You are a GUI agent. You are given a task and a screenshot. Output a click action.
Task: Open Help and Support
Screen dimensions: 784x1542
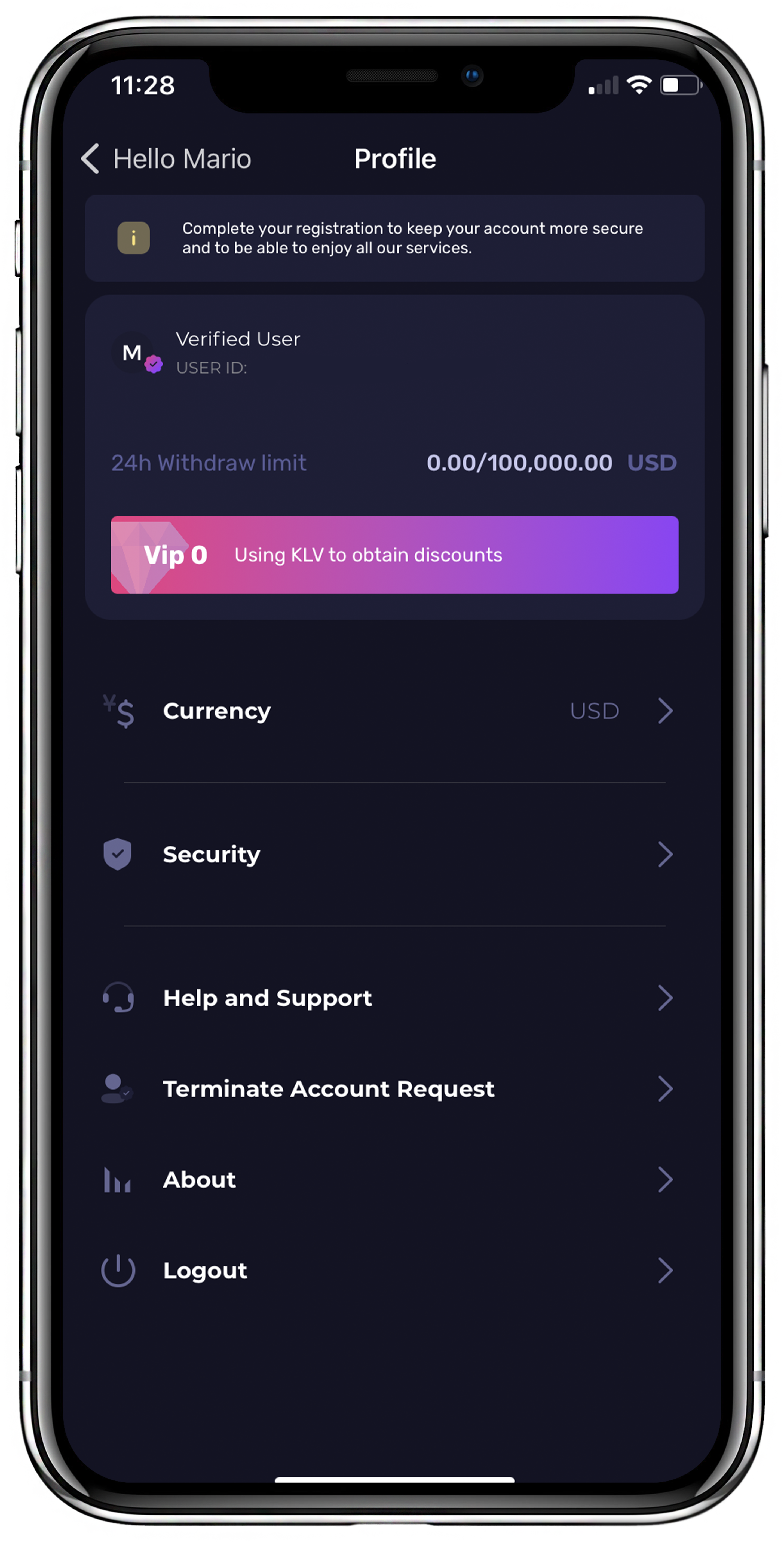(394, 998)
